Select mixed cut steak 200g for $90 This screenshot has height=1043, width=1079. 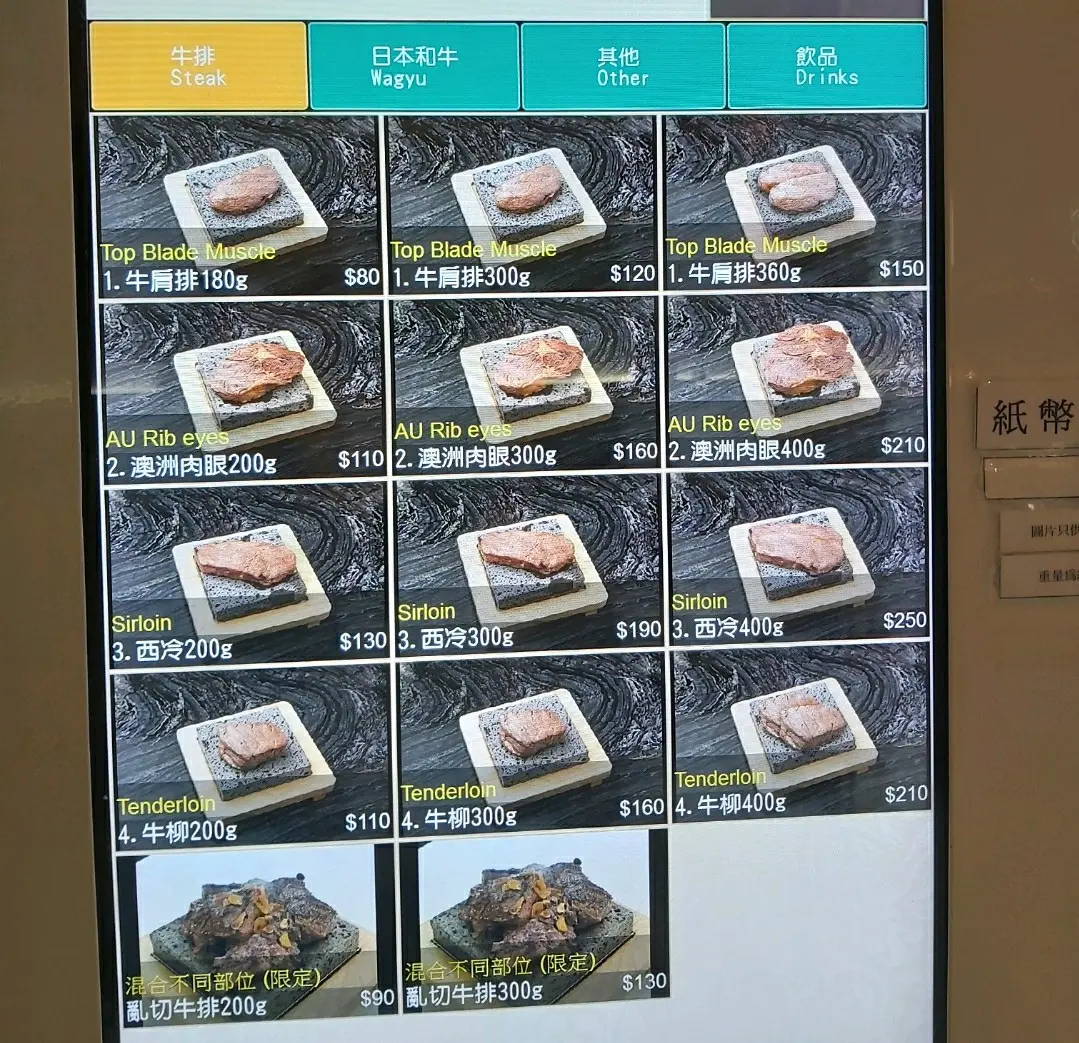click(x=257, y=932)
